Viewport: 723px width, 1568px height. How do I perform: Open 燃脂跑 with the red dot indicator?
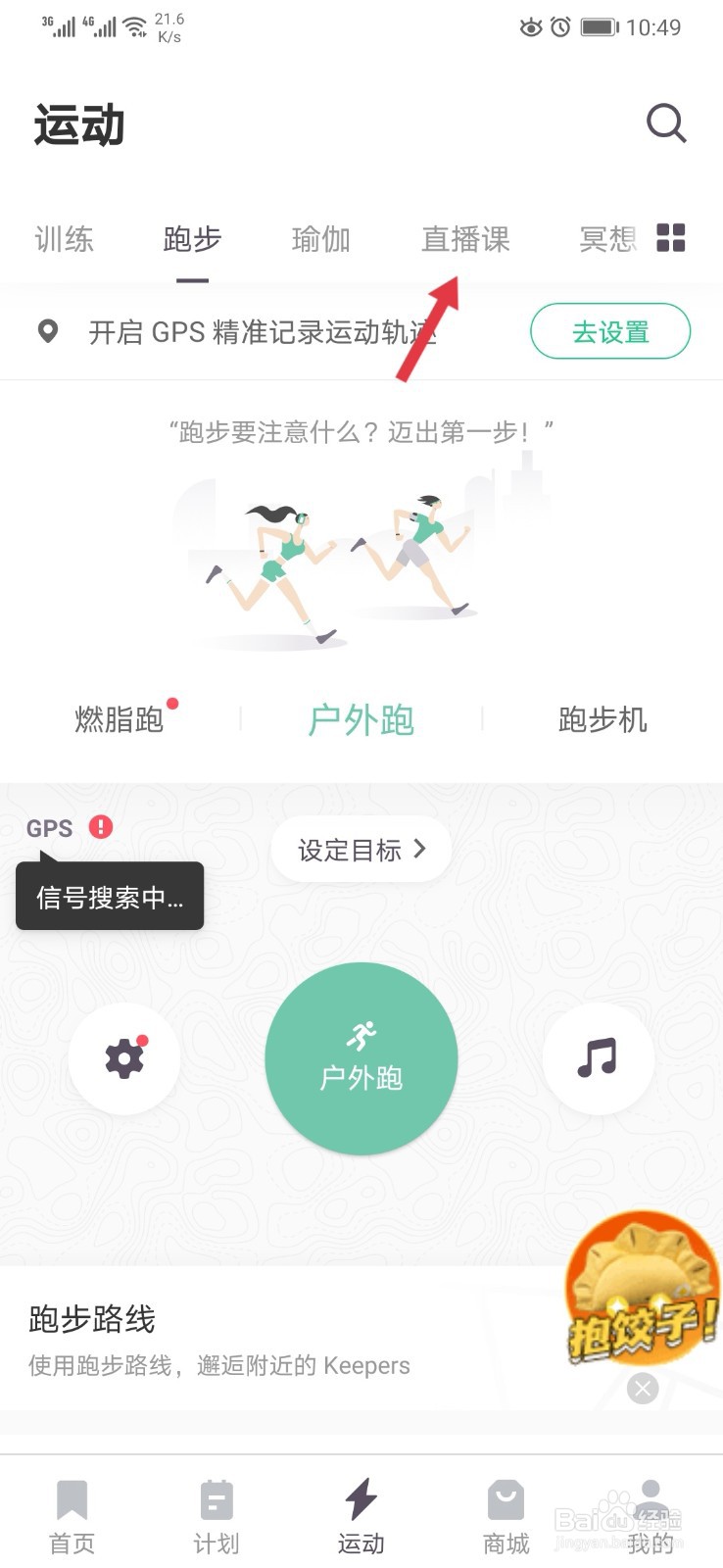(x=123, y=720)
